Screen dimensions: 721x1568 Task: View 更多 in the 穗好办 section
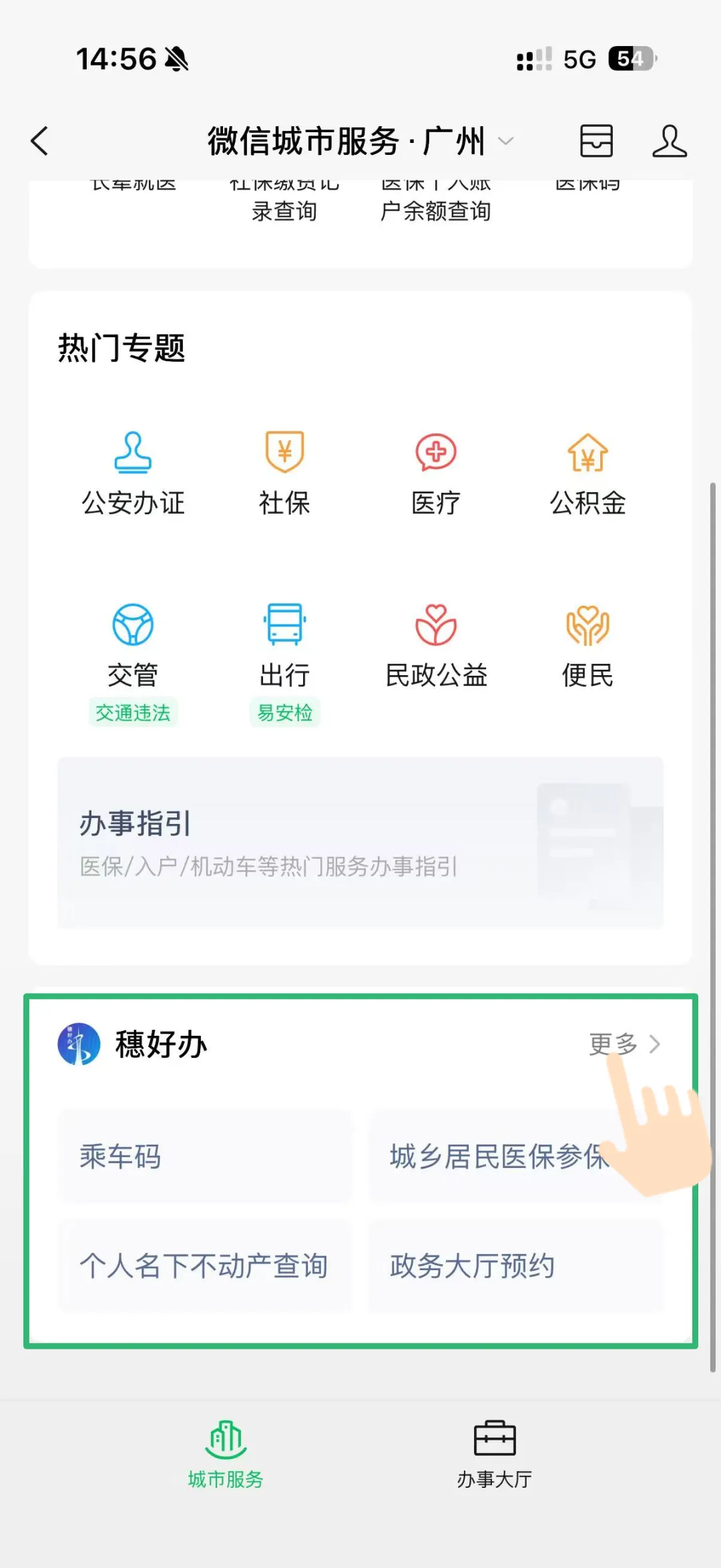coord(624,1044)
